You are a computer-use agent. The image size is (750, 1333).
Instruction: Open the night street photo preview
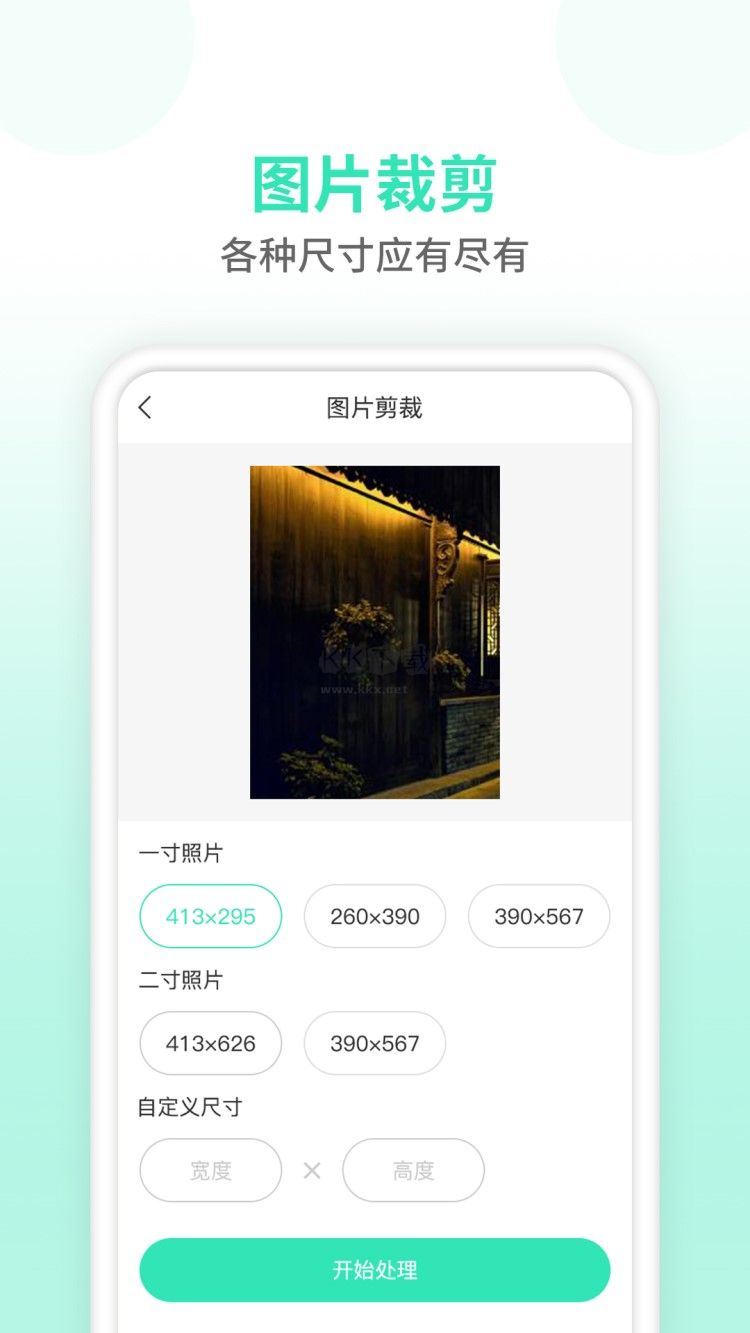click(x=375, y=630)
